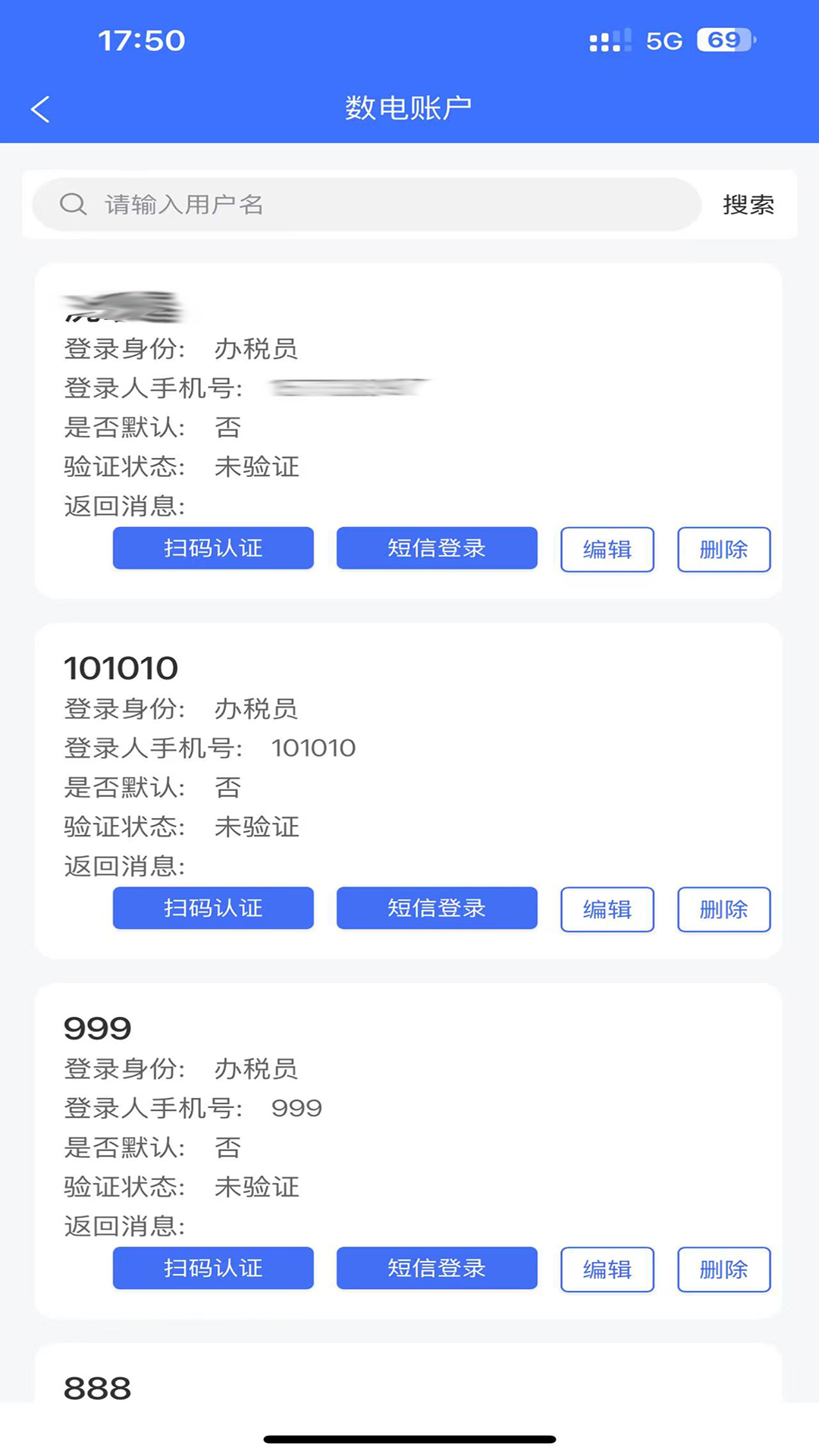Viewport: 819px width, 1456px height.
Task: Delete the blurred-name account via 删除
Action: [x=723, y=549]
